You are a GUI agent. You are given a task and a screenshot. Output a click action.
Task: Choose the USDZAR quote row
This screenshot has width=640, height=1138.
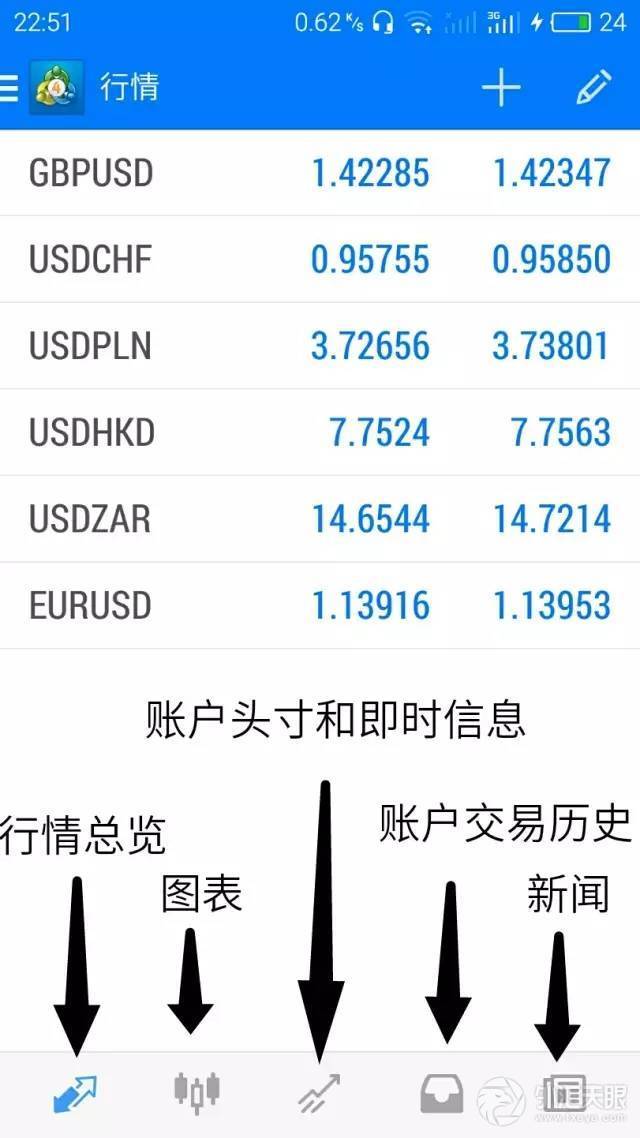pyautogui.click(x=320, y=519)
